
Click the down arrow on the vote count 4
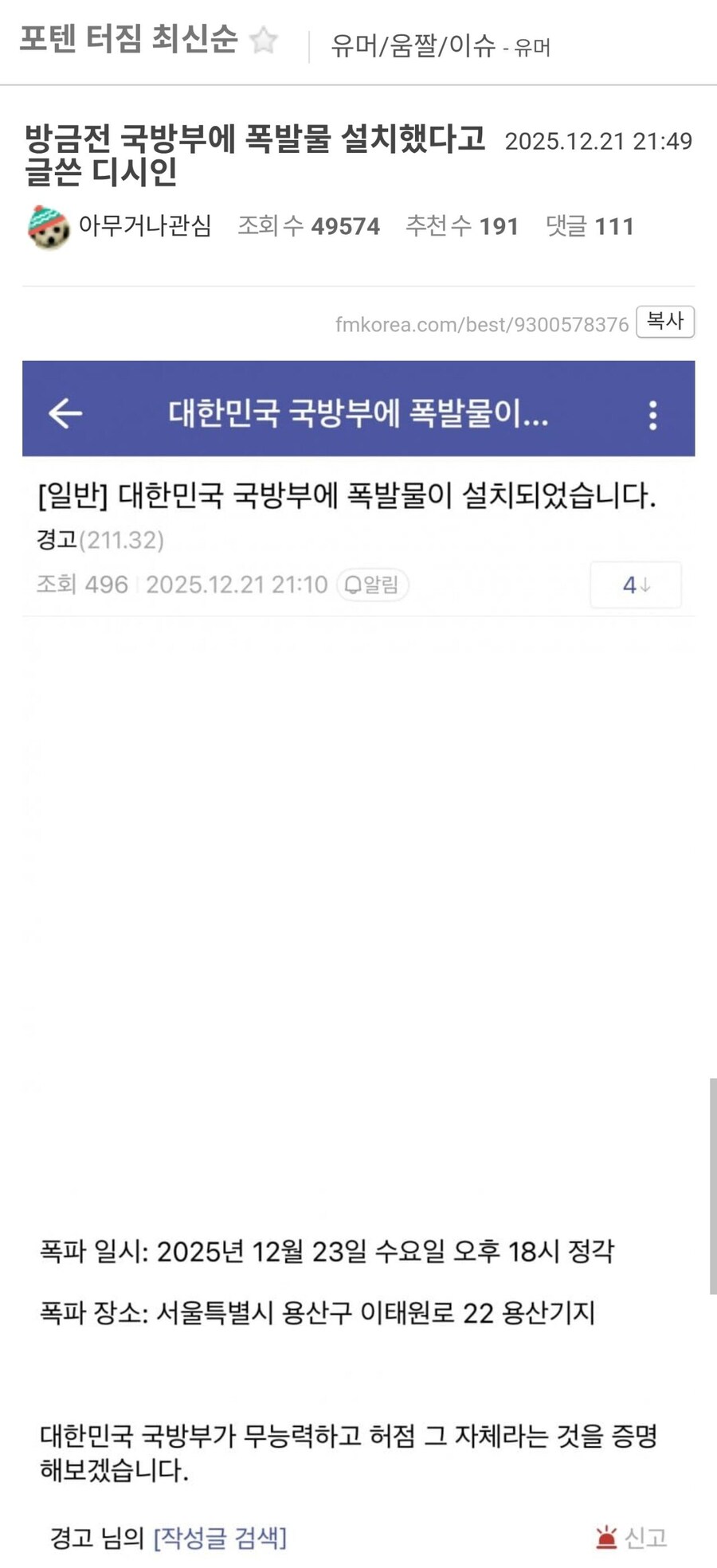click(645, 585)
